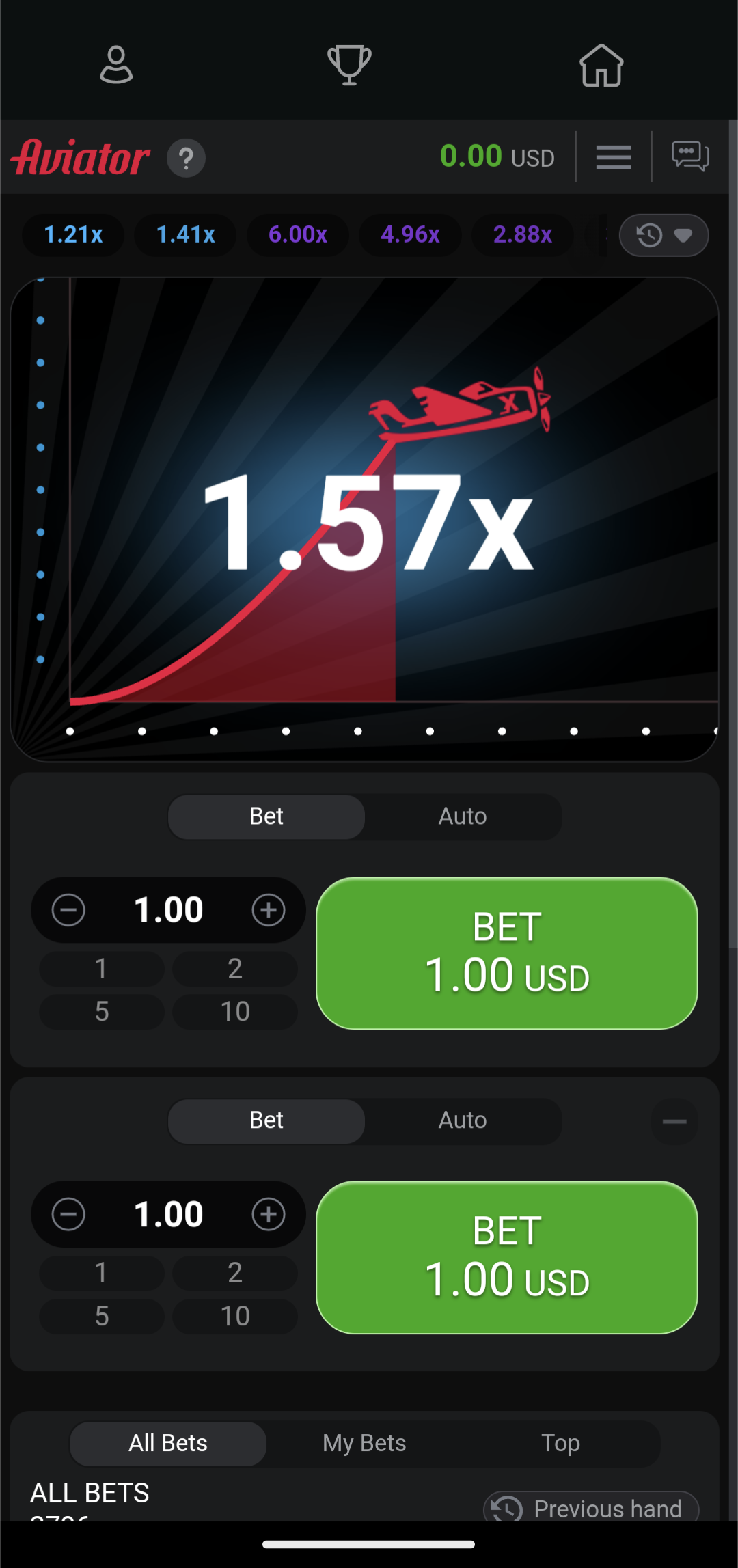Viewport: 738px width, 1568px height.
Task: Decrease first panel bet amount with minus
Action: point(68,910)
